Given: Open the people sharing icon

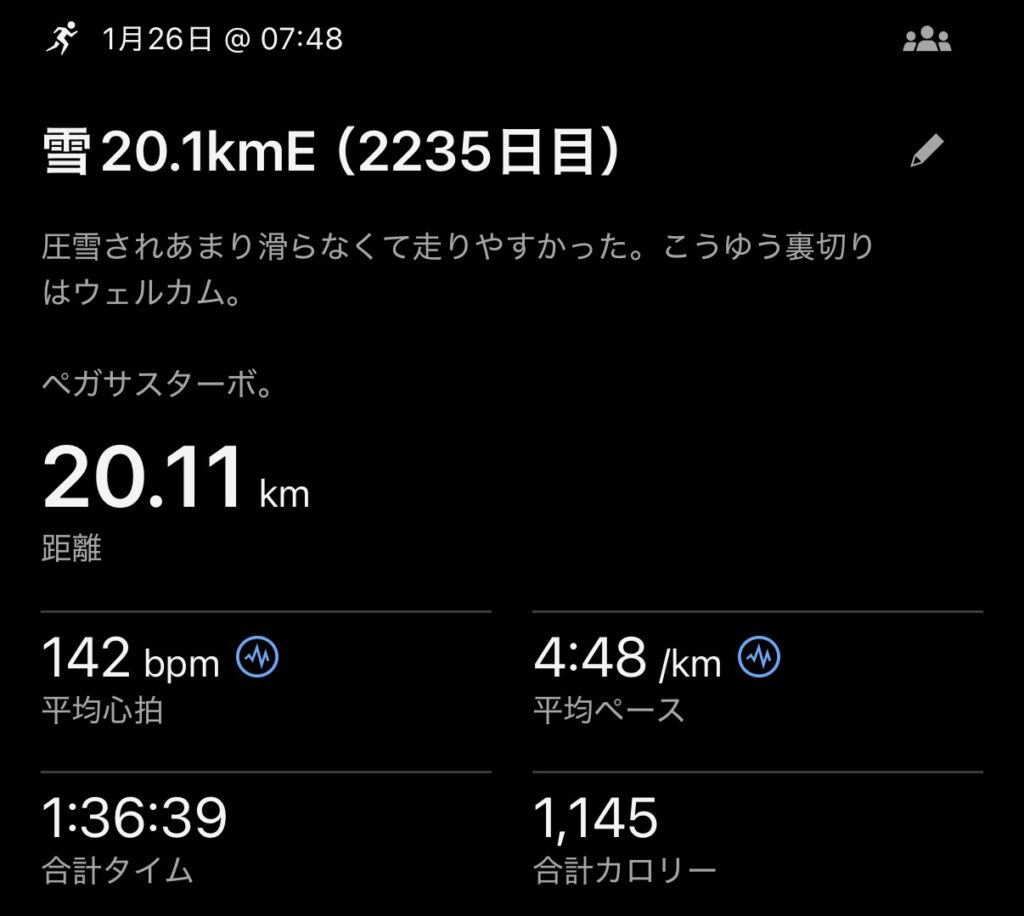Looking at the screenshot, I should tap(926, 40).
